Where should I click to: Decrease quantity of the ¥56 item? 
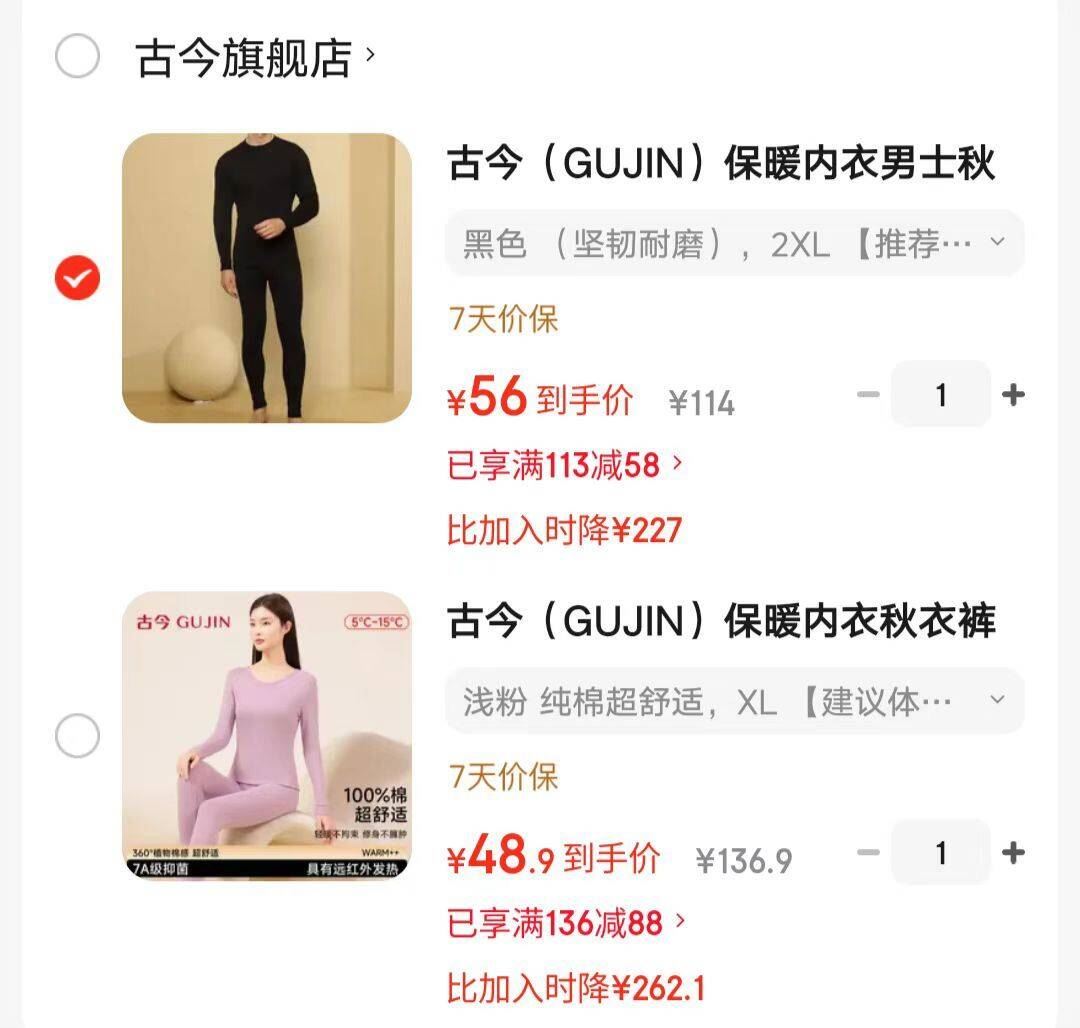point(868,395)
